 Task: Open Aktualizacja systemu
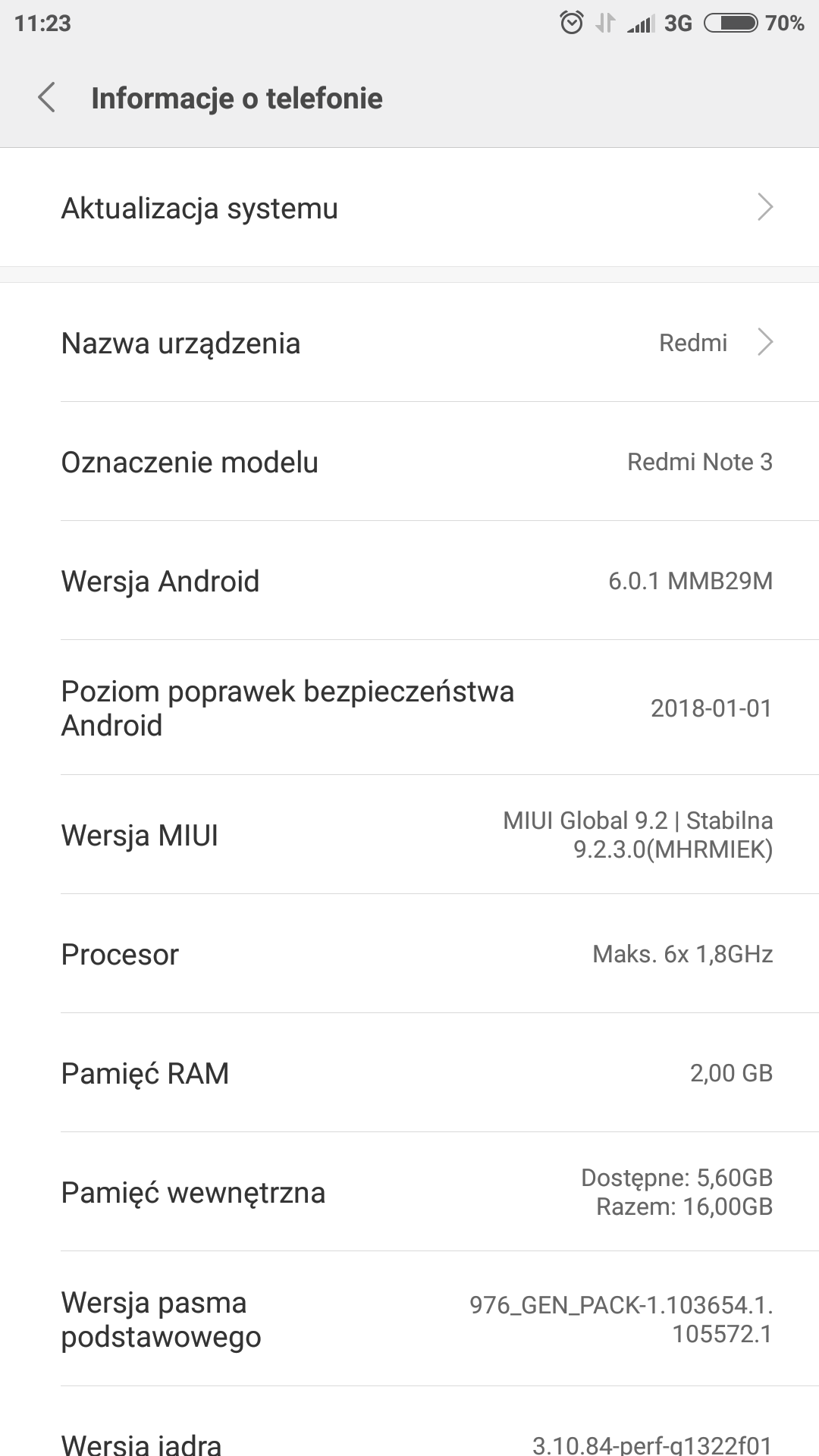pyautogui.click(x=409, y=208)
